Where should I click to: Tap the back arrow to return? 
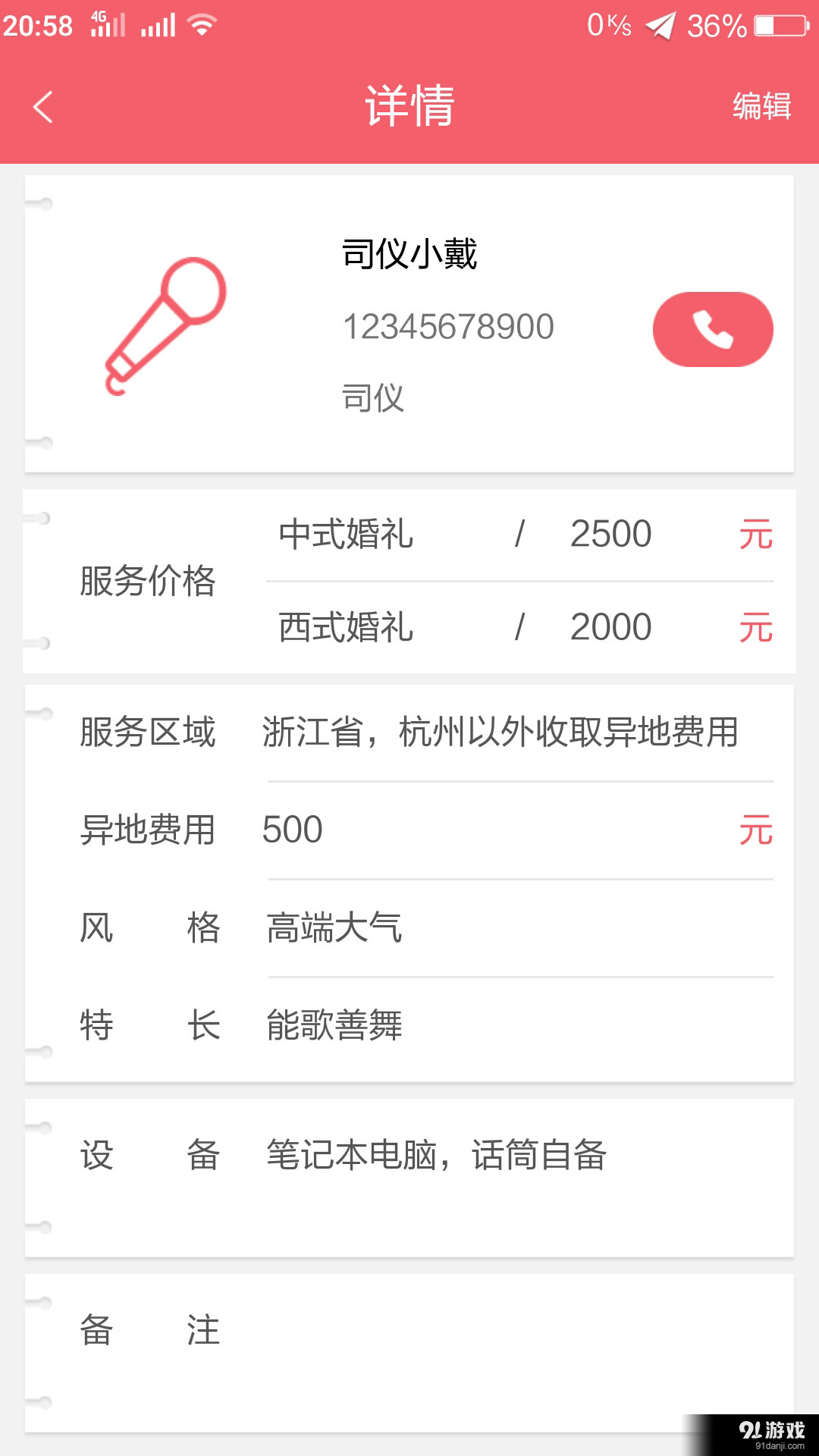[42, 108]
